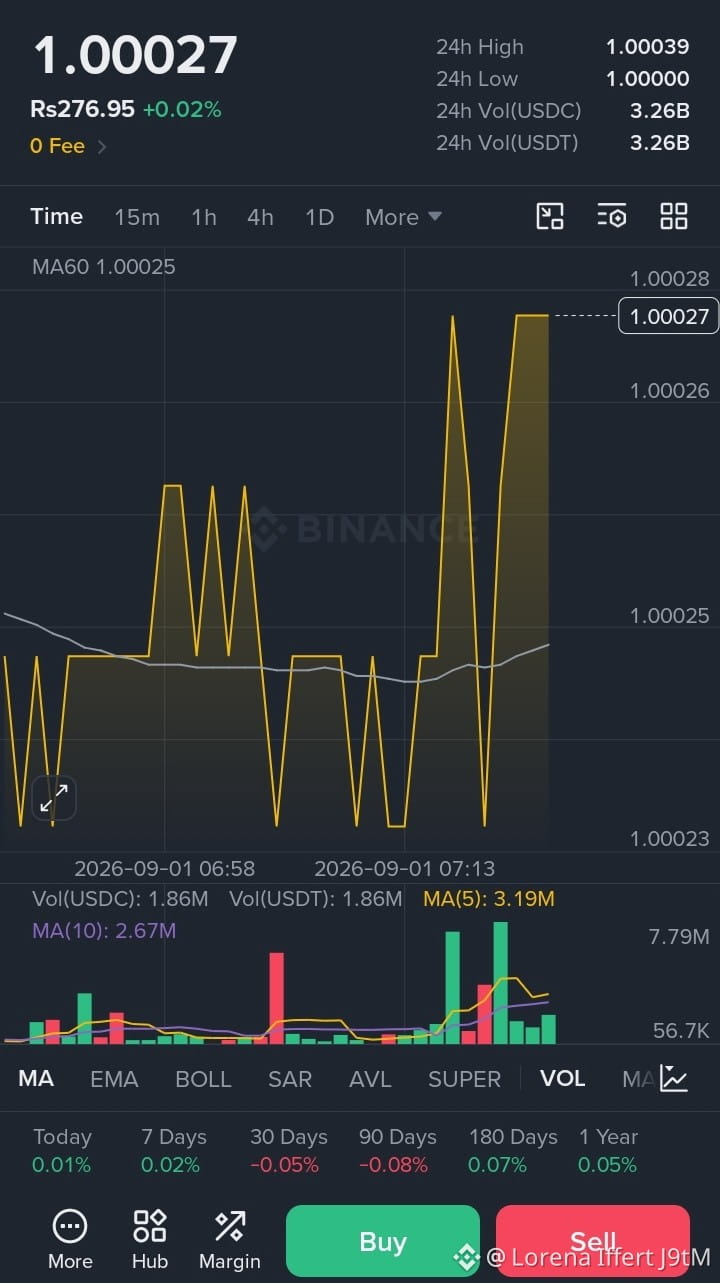This screenshot has width=720, height=1283.
Task: Open the grid layout icon
Action: point(674,216)
